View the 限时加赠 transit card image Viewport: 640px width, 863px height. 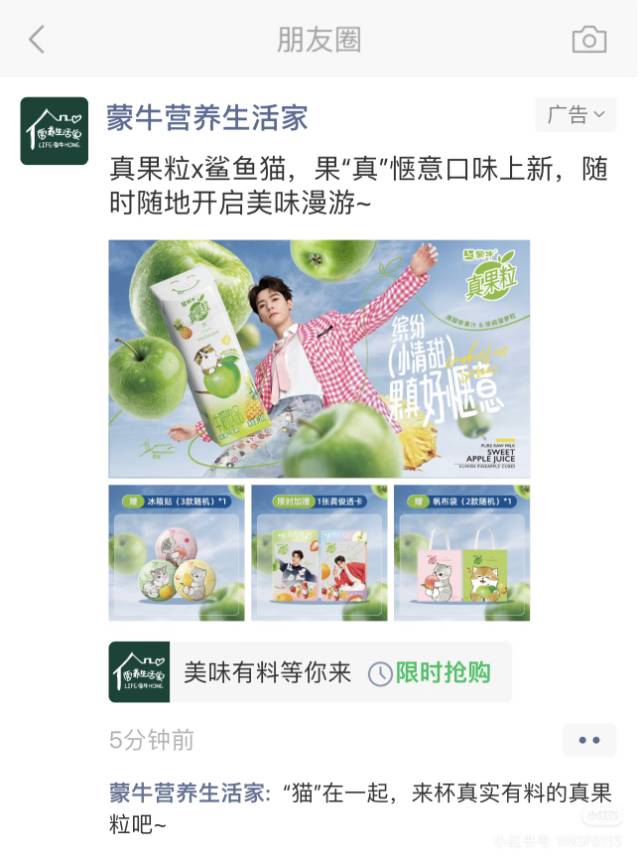[x=319, y=553]
